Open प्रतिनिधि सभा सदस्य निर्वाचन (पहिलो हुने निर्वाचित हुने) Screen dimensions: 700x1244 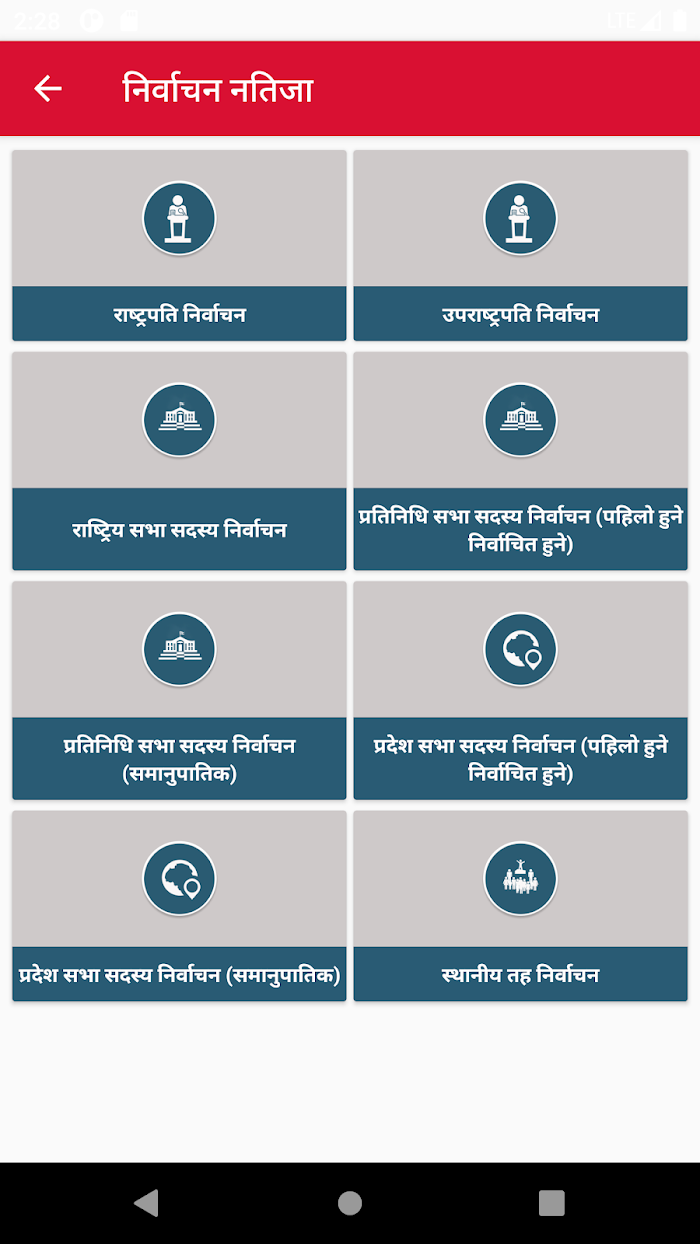tap(520, 461)
